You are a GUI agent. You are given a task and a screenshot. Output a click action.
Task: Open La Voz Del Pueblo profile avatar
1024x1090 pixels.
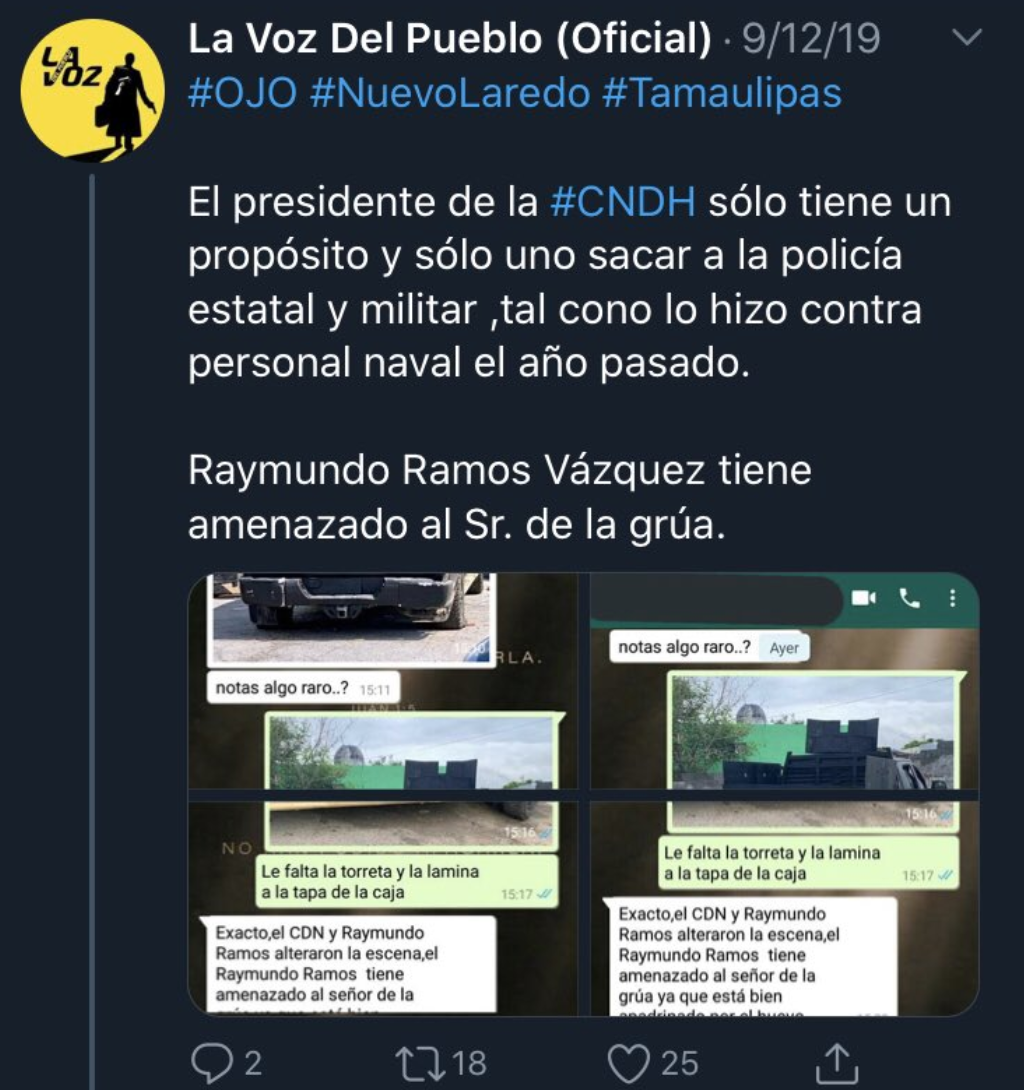93,91
